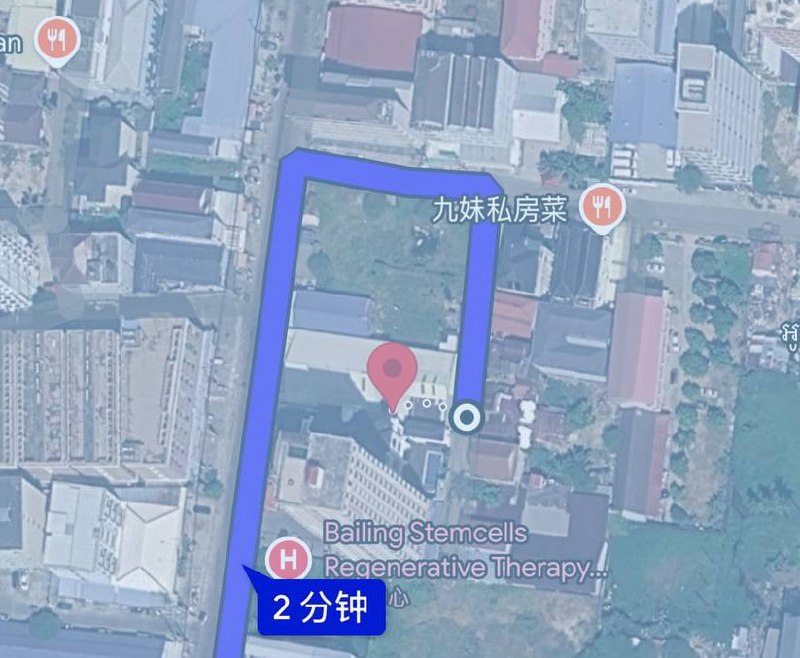Open the Bailing Stemcells Regenerative Therapy place marker

pos(288,559)
